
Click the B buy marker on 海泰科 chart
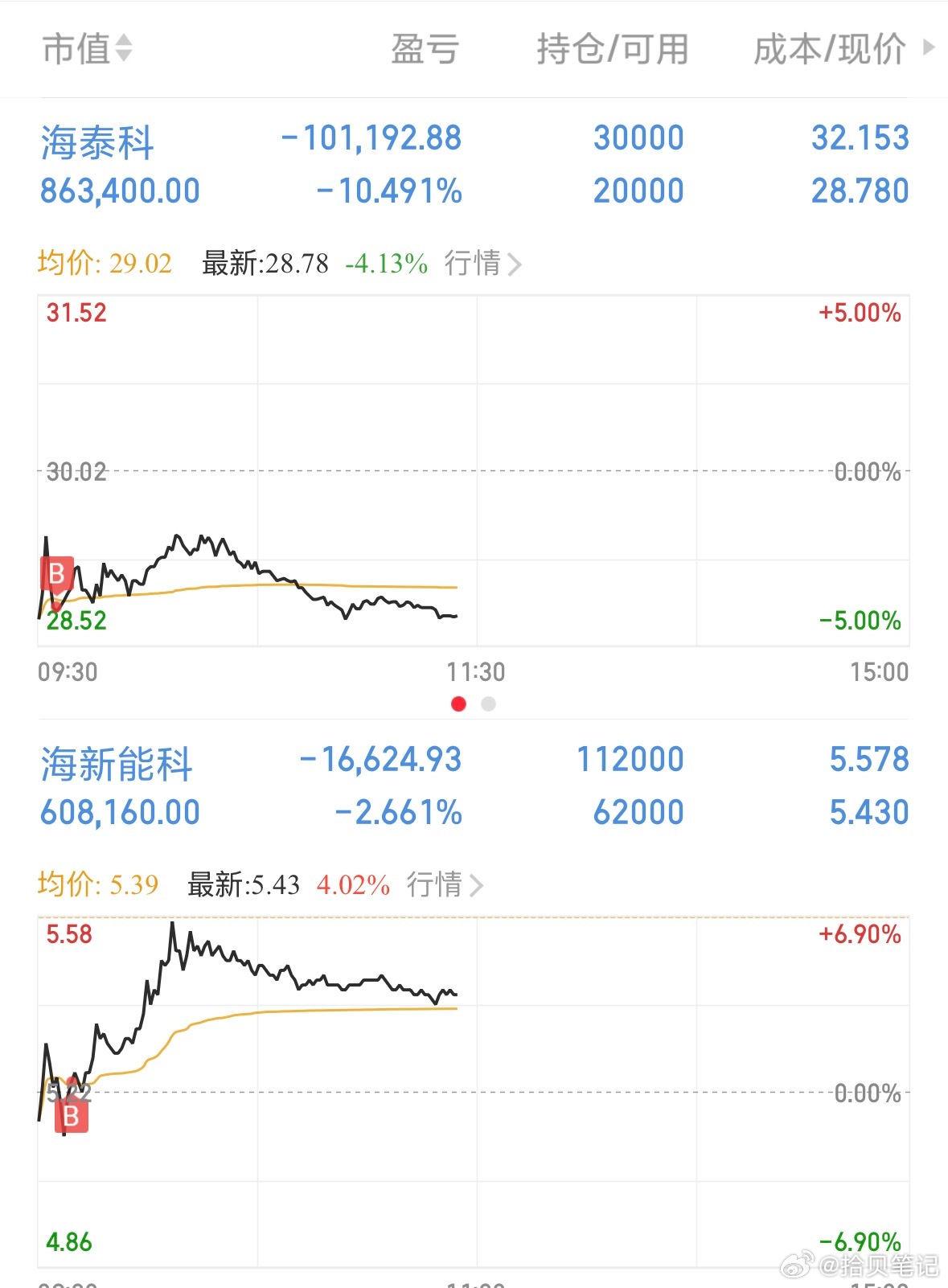(56, 574)
